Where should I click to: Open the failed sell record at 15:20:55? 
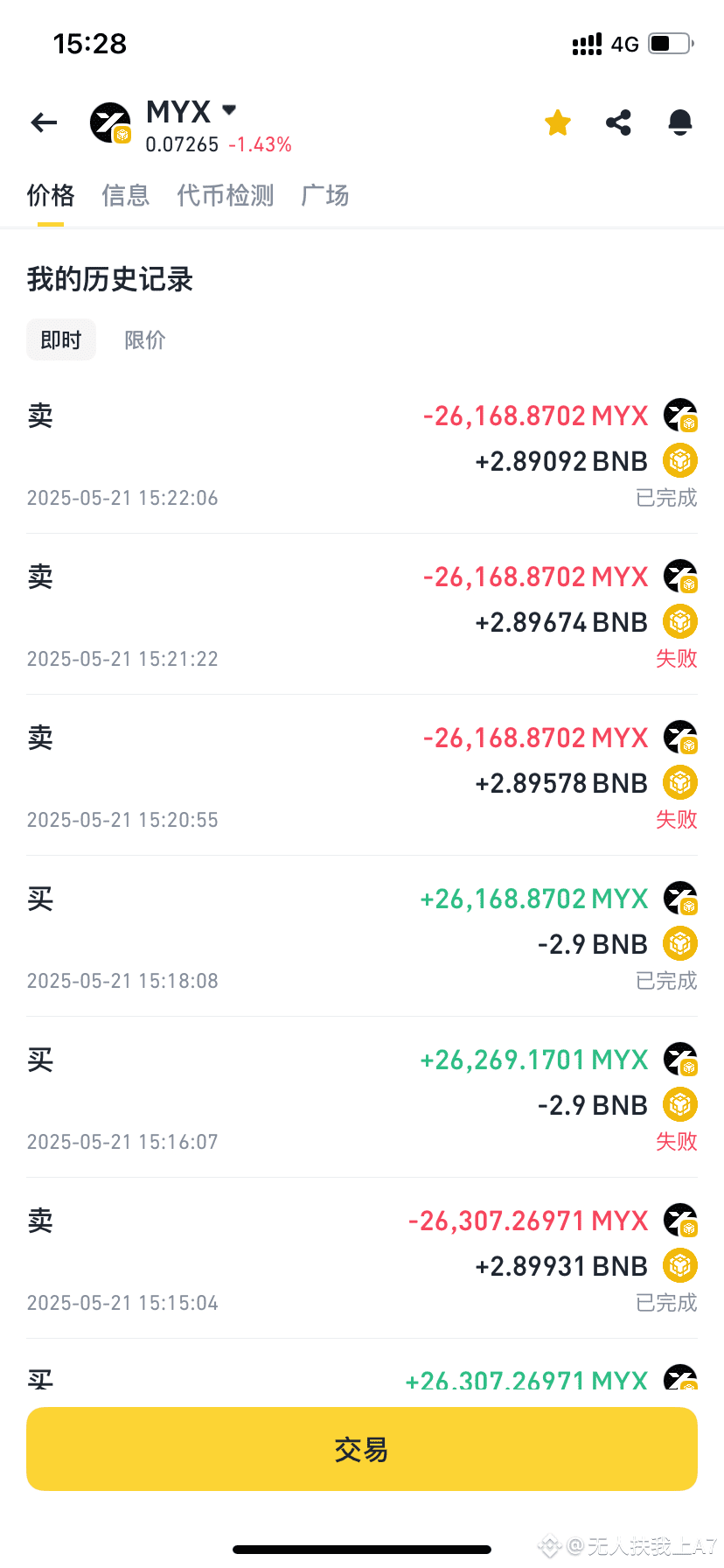362,776
